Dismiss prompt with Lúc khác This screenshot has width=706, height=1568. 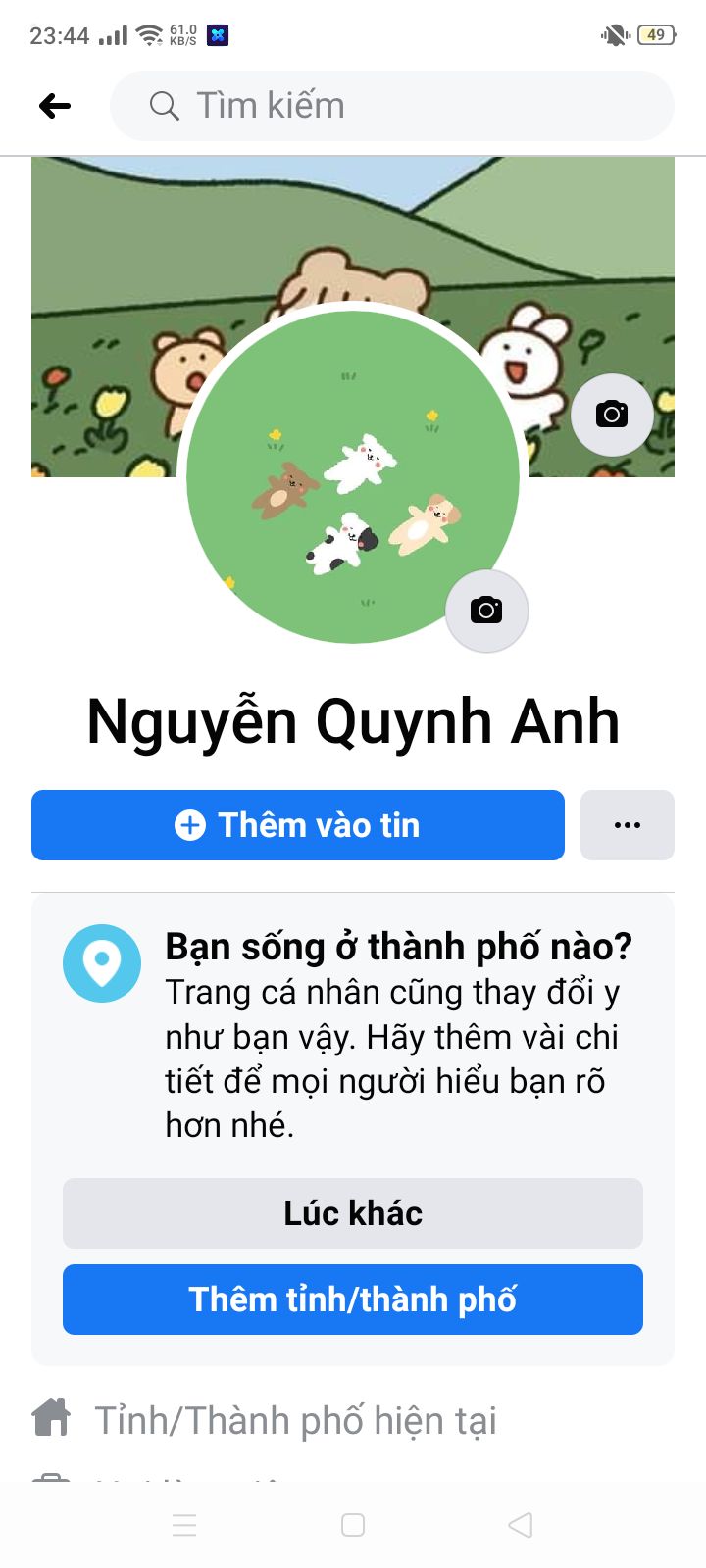point(353,1213)
